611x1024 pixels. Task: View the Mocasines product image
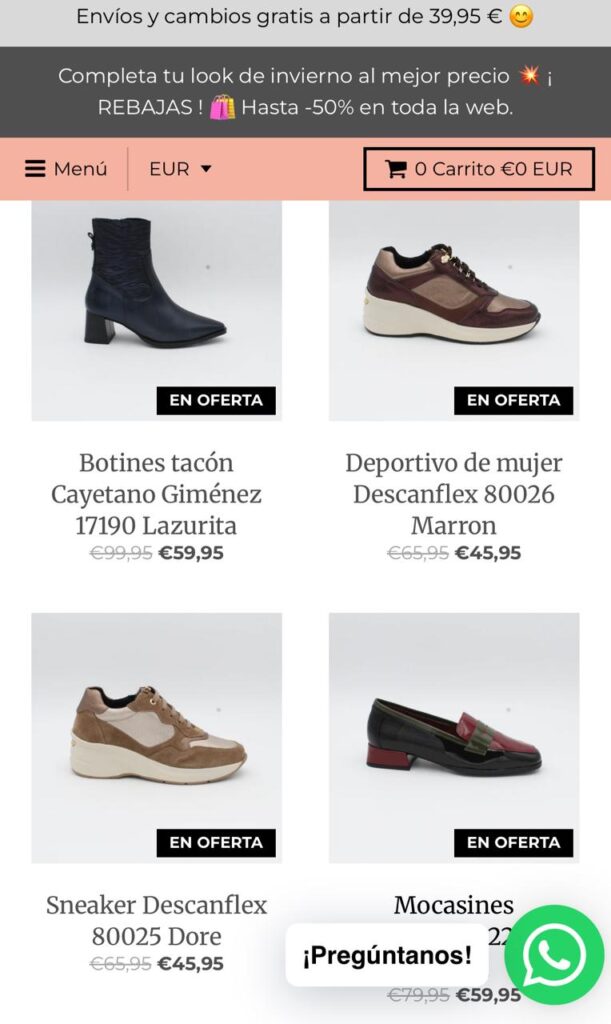454,737
